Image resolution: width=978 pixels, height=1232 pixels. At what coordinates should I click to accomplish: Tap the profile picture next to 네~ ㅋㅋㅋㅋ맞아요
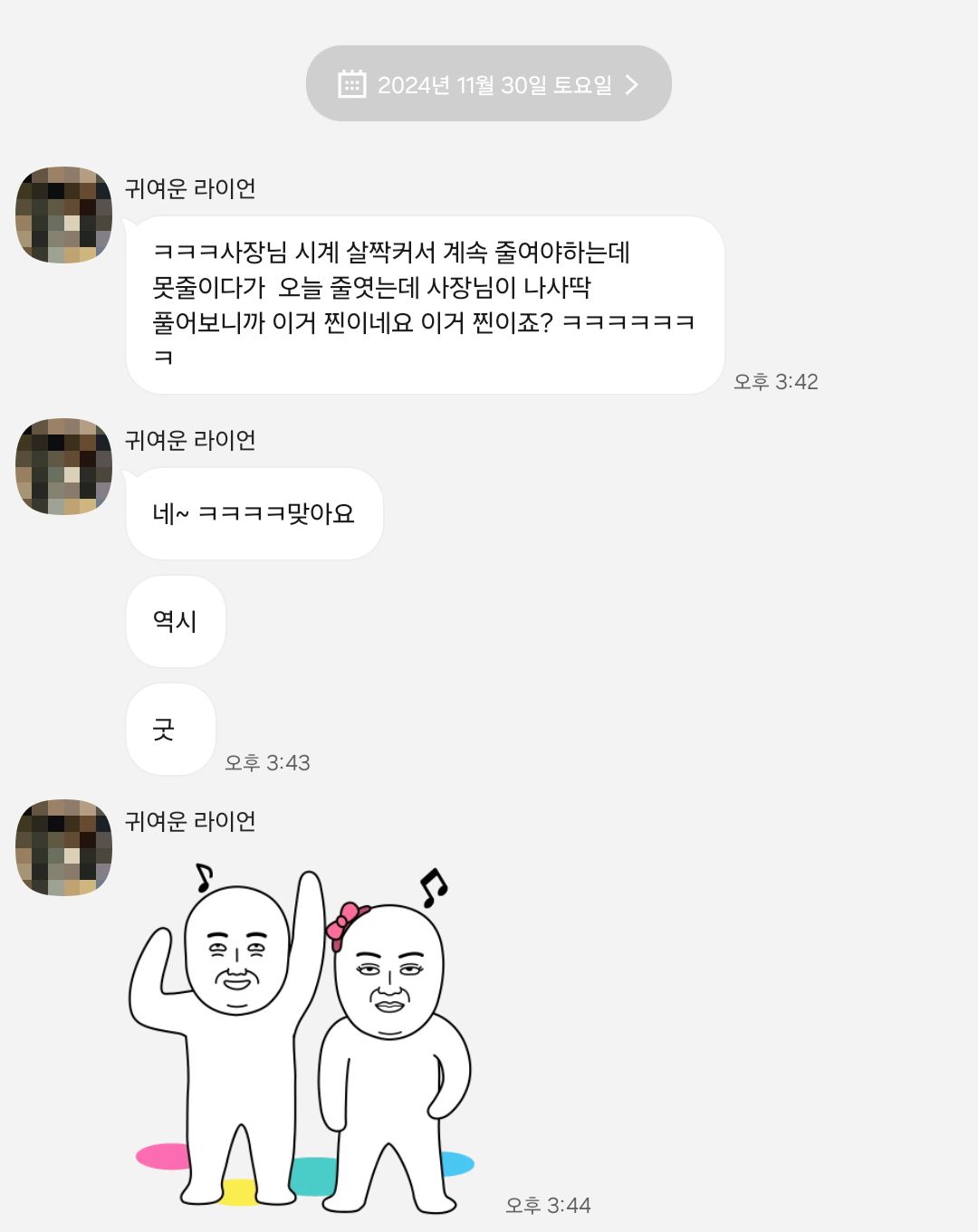[x=63, y=466]
